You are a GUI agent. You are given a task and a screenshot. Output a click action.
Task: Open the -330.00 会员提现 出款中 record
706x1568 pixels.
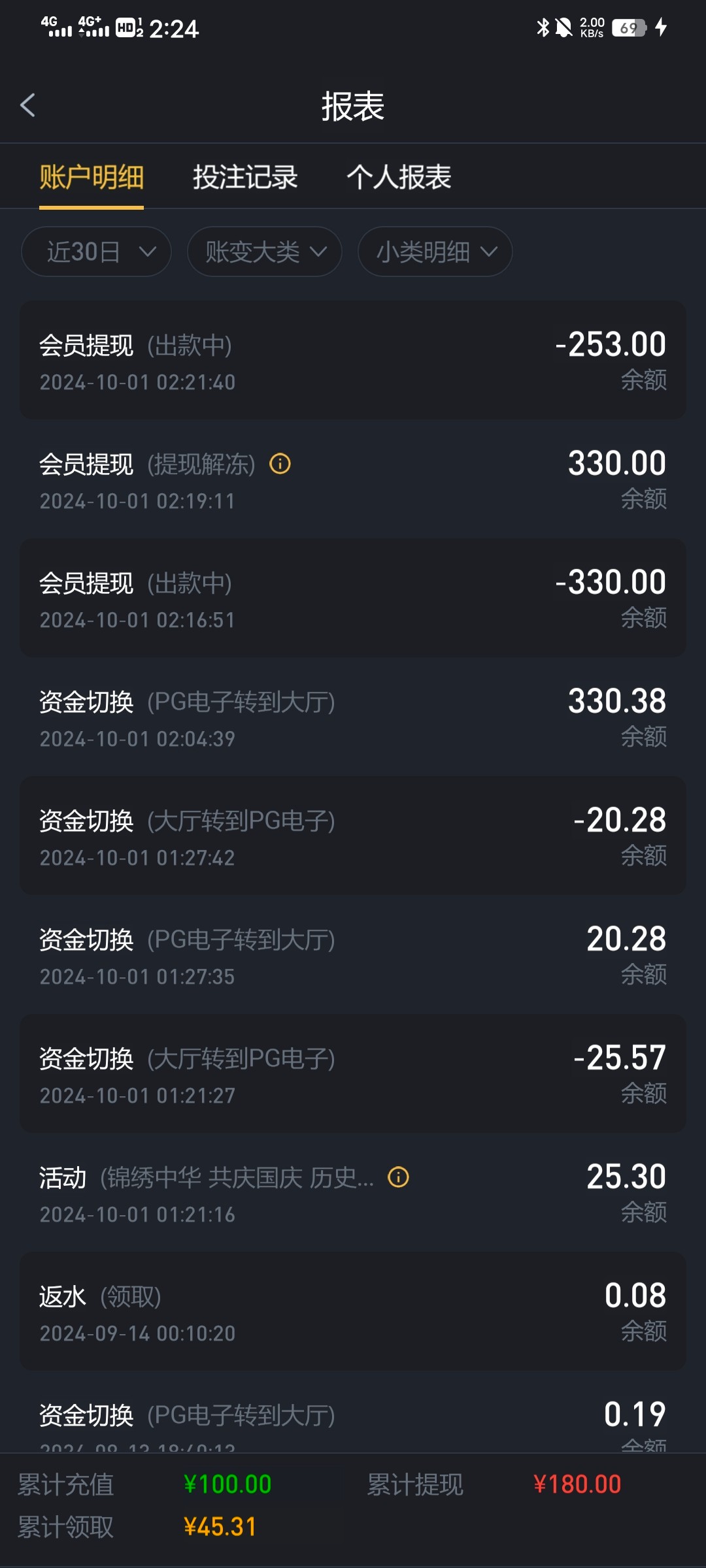click(353, 598)
